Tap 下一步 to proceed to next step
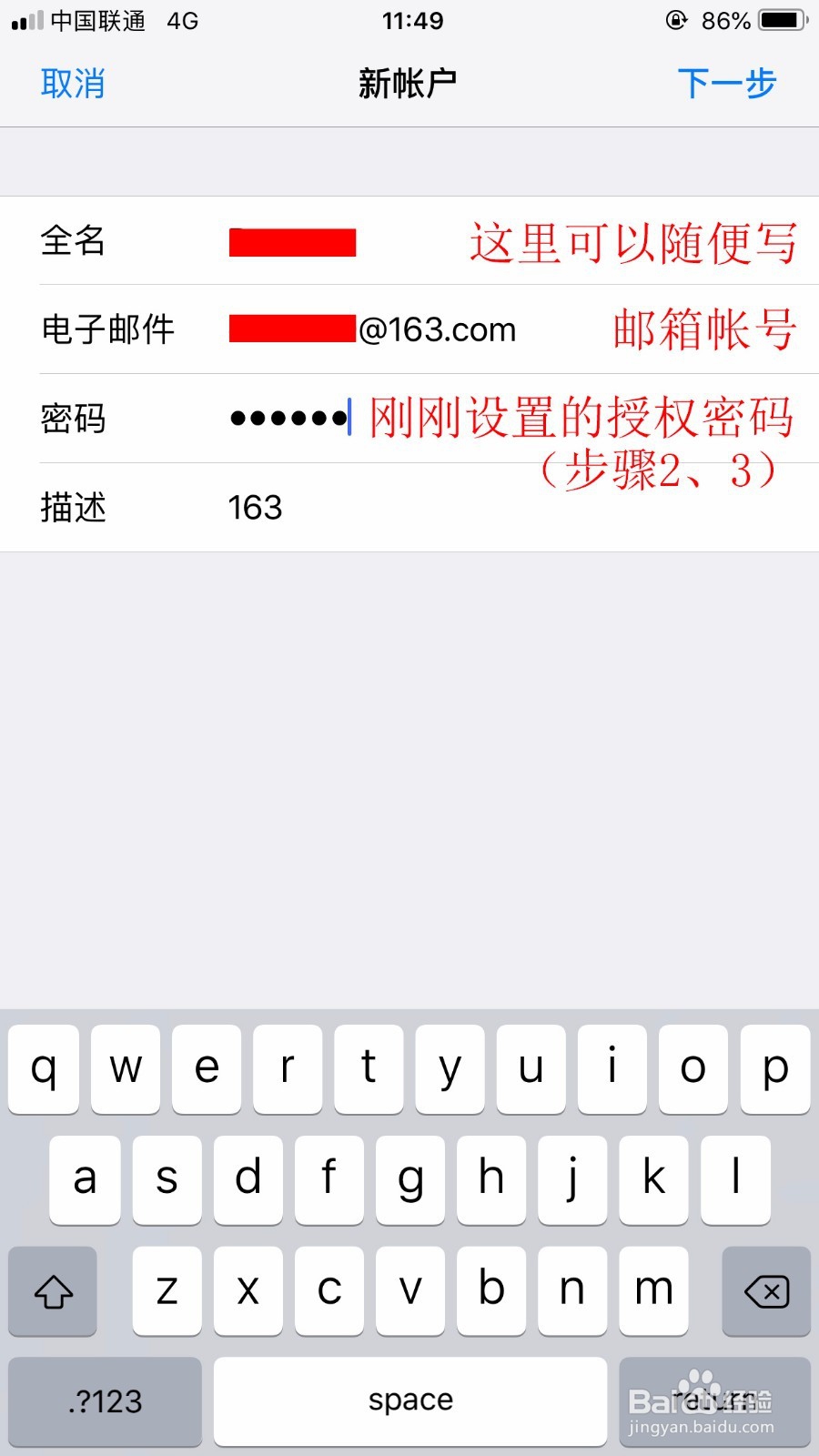Viewport: 819px width, 1456px height. coord(727,83)
